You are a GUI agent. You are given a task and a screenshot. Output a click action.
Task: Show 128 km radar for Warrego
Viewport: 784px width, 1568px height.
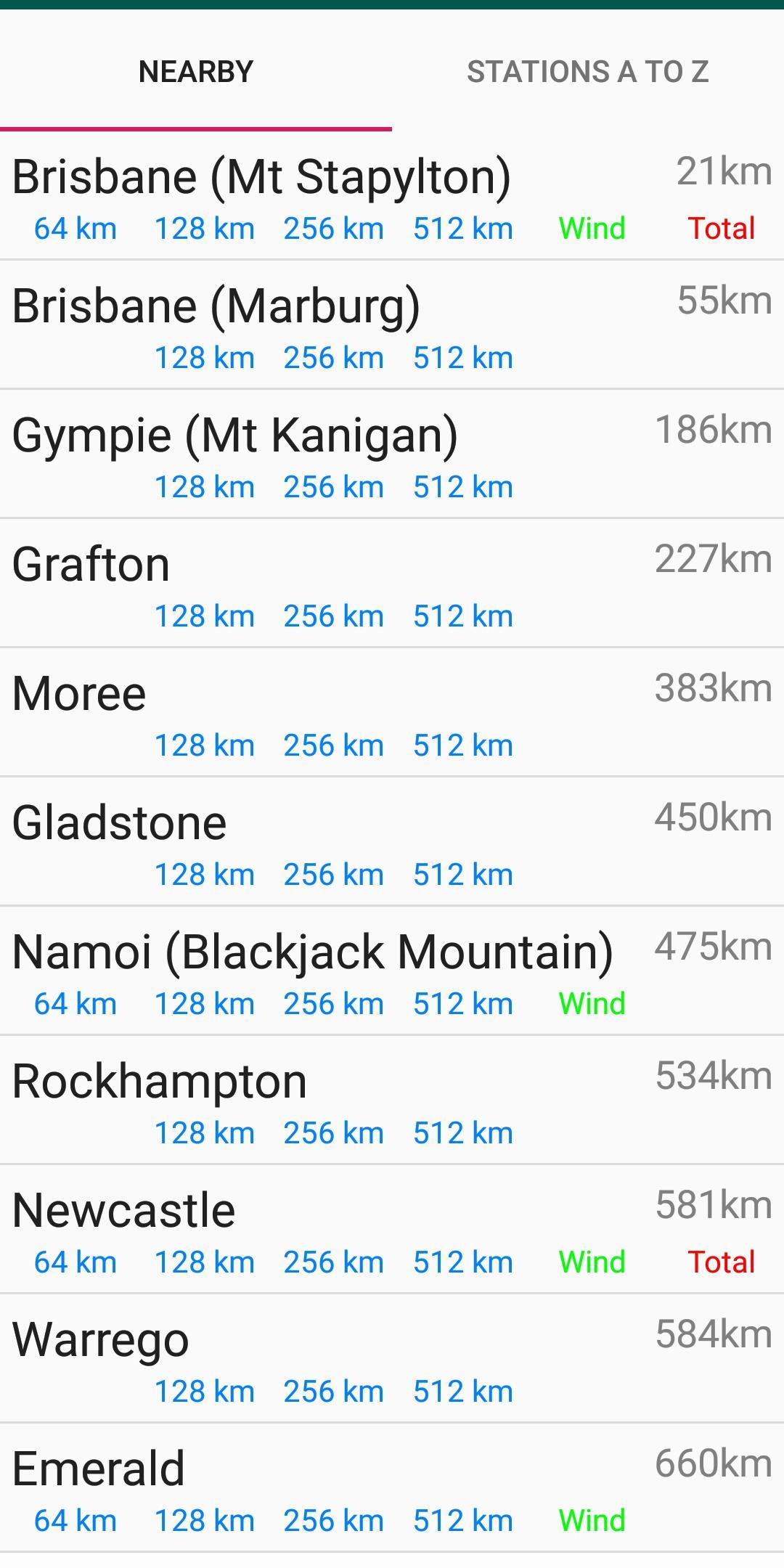(x=205, y=1392)
